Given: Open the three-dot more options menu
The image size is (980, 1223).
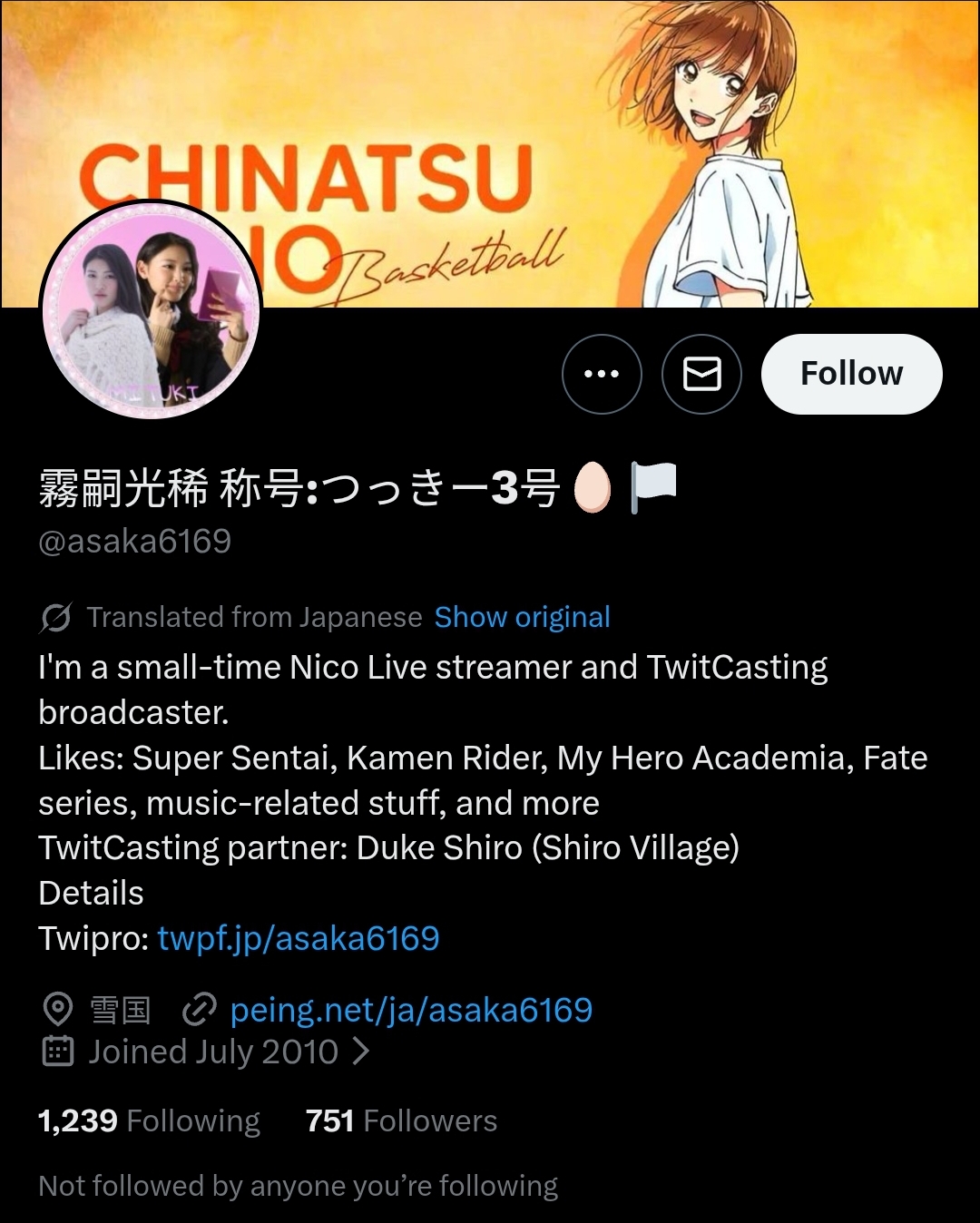Looking at the screenshot, I should 602,374.
